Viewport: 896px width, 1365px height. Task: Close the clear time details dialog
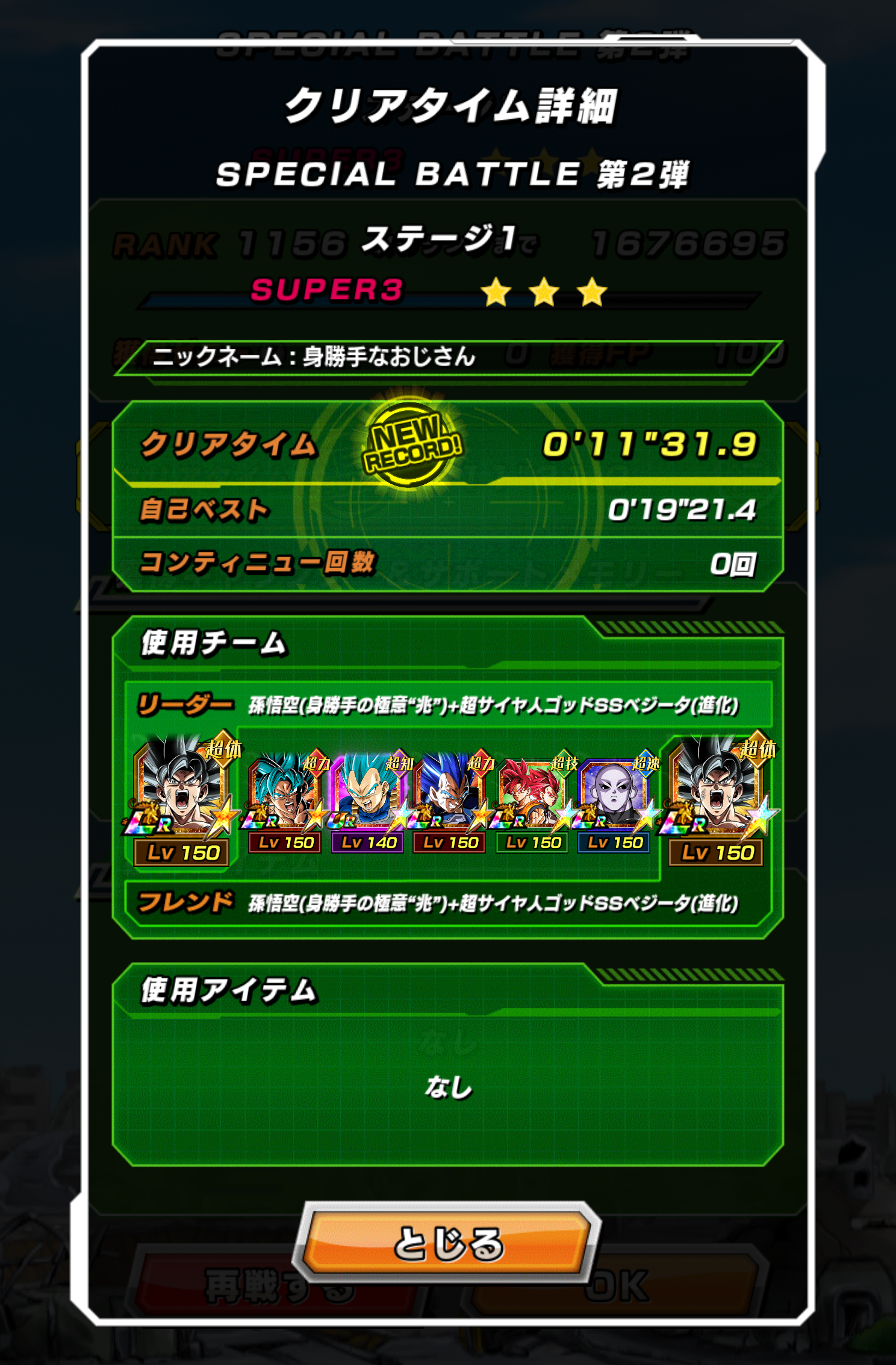(447, 1244)
